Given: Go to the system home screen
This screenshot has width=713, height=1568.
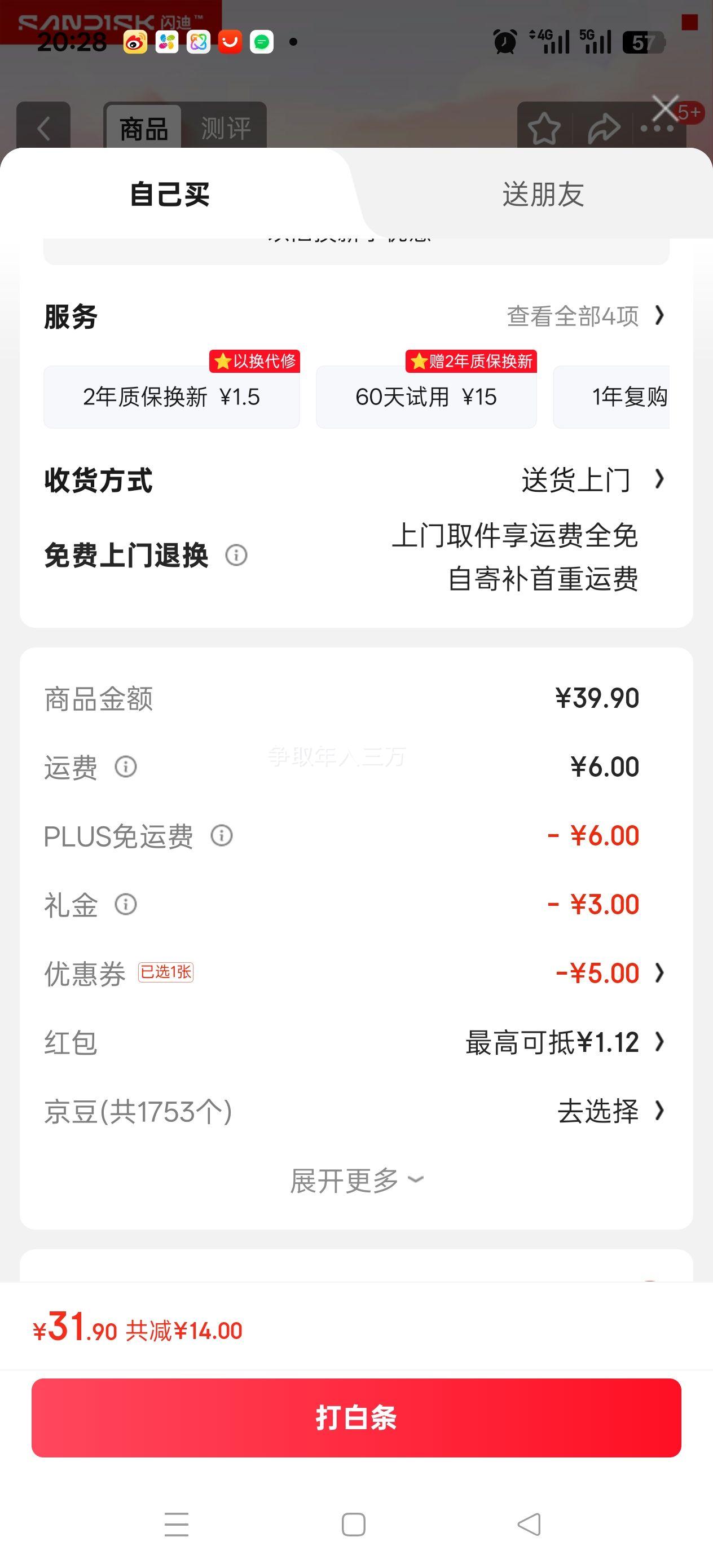Looking at the screenshot, I should click(x=354, y=1525).
